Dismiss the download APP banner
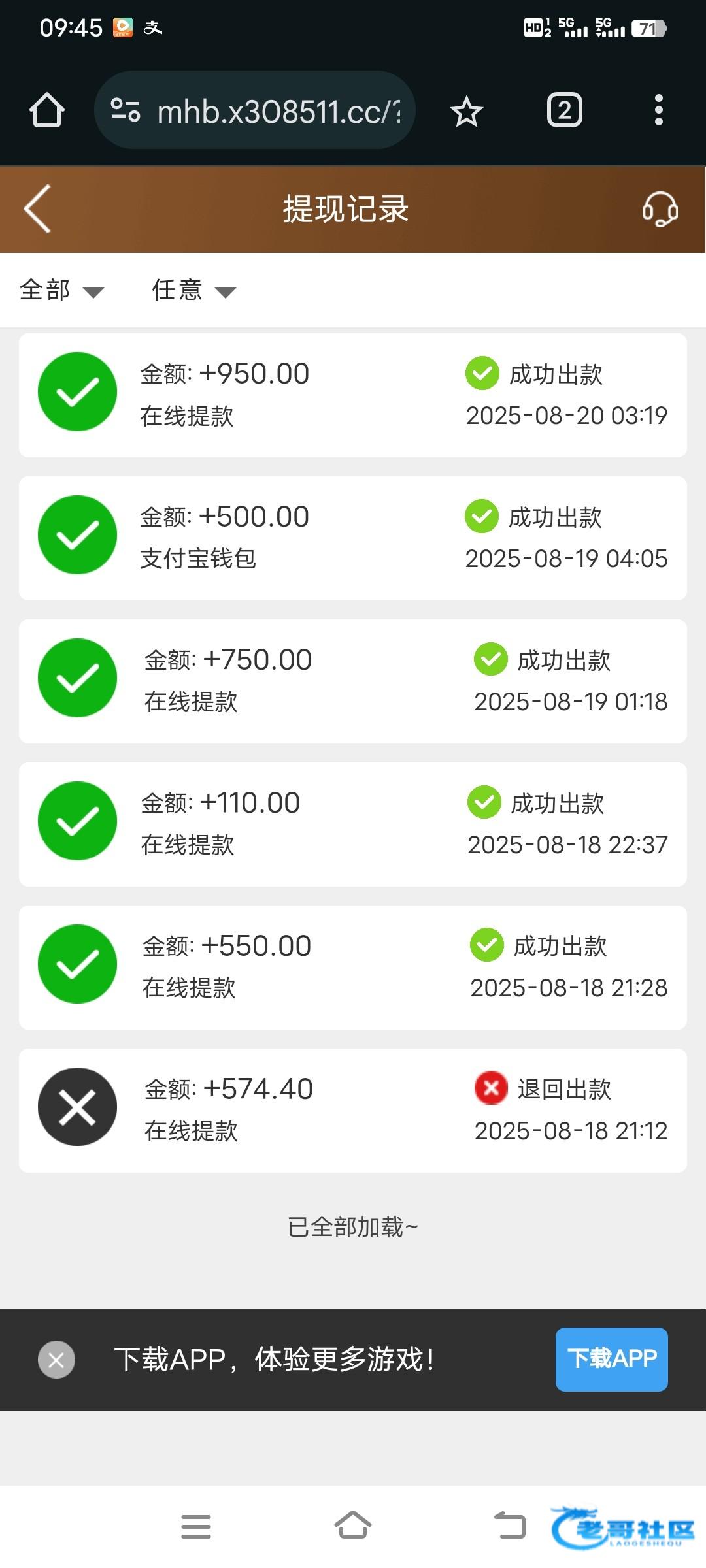 tap(56, 1360)
